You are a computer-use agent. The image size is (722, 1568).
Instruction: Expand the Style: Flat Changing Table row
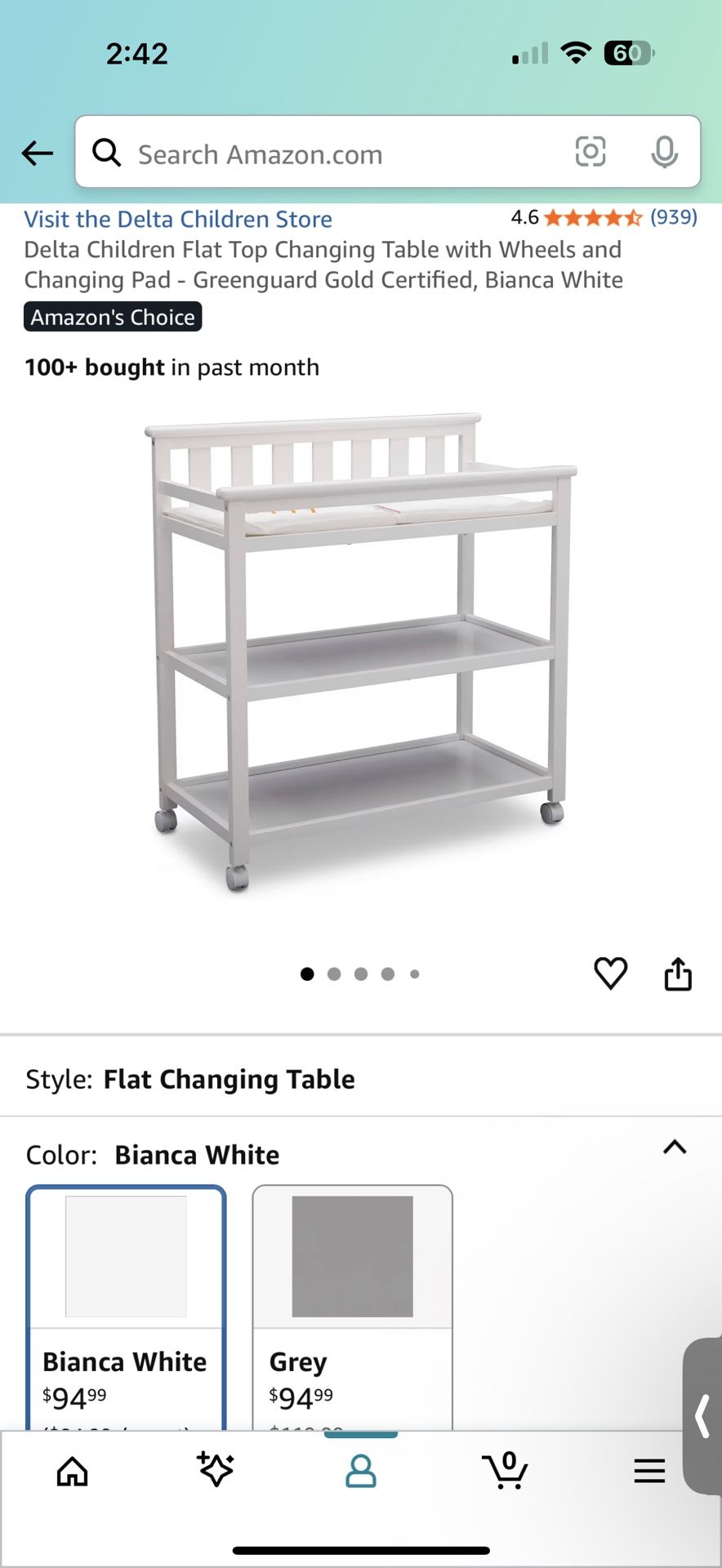230,1078
